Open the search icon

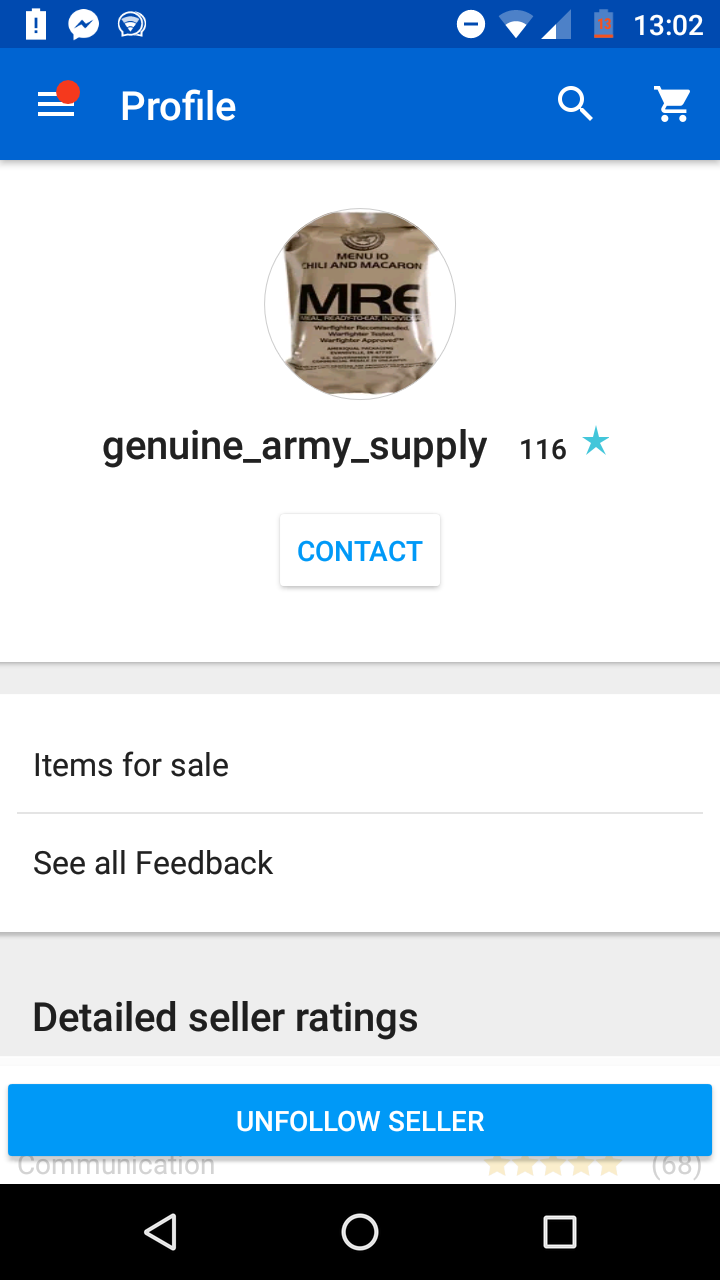point(575,104)
